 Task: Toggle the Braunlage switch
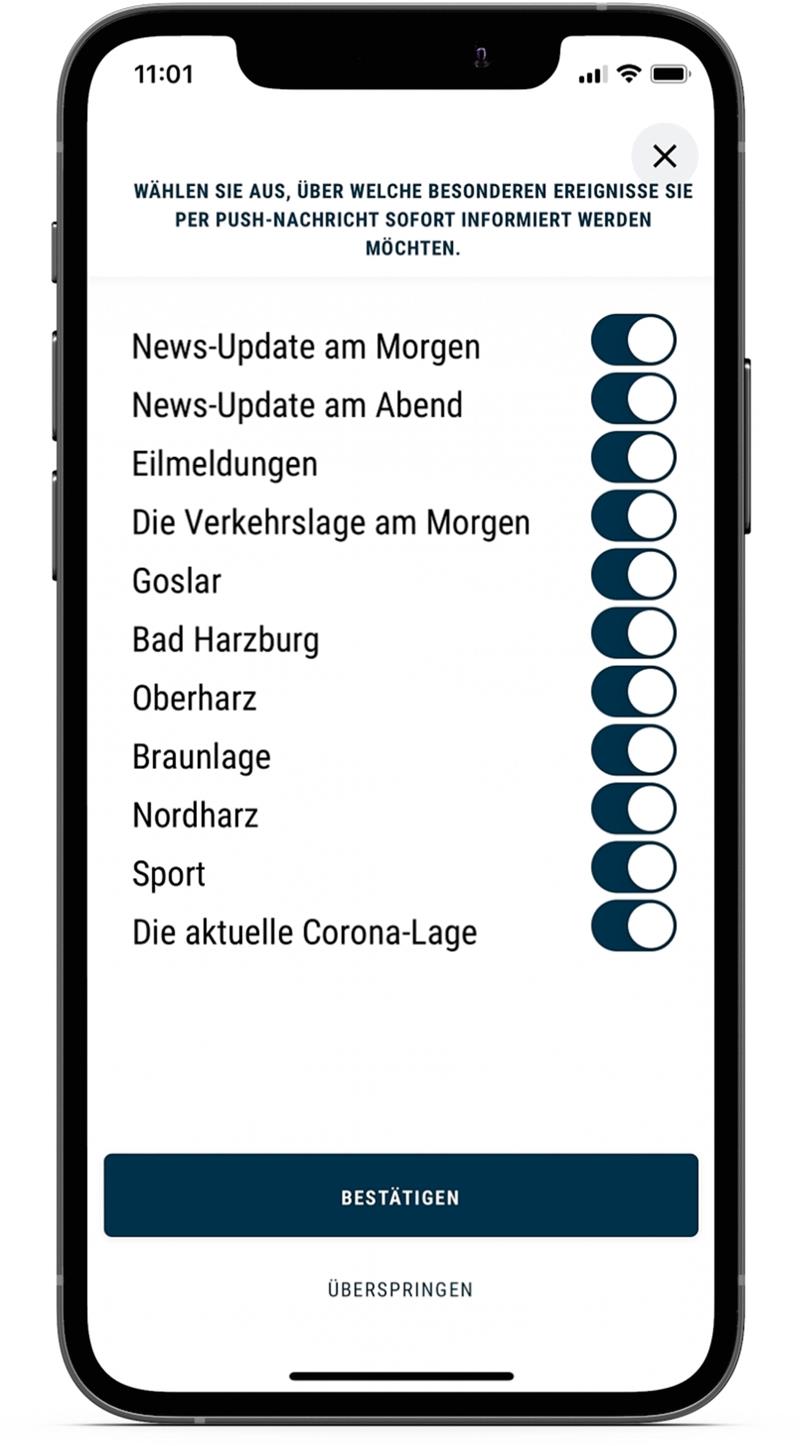pyautogui.click(x=633, y=751)
